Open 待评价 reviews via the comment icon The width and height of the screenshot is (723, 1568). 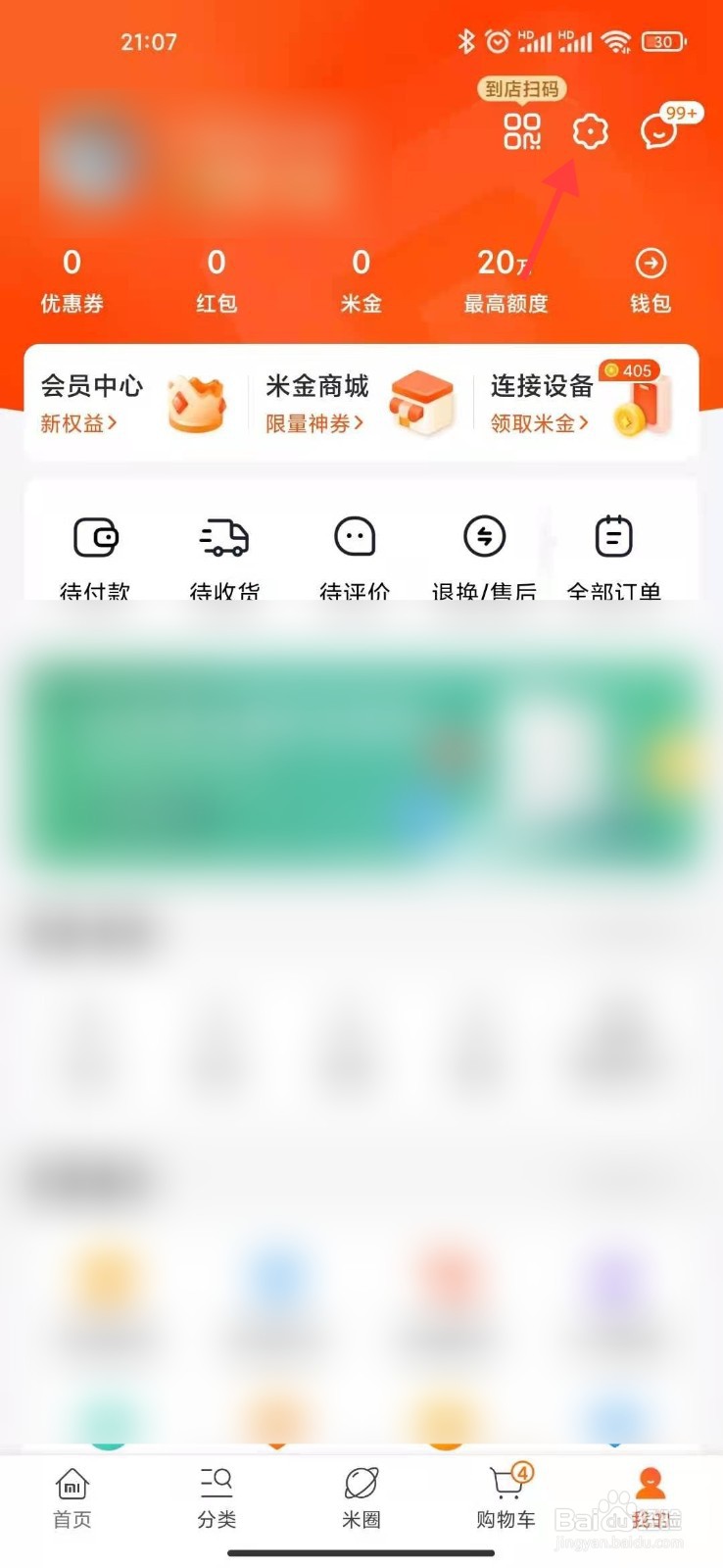pos(354,537)
